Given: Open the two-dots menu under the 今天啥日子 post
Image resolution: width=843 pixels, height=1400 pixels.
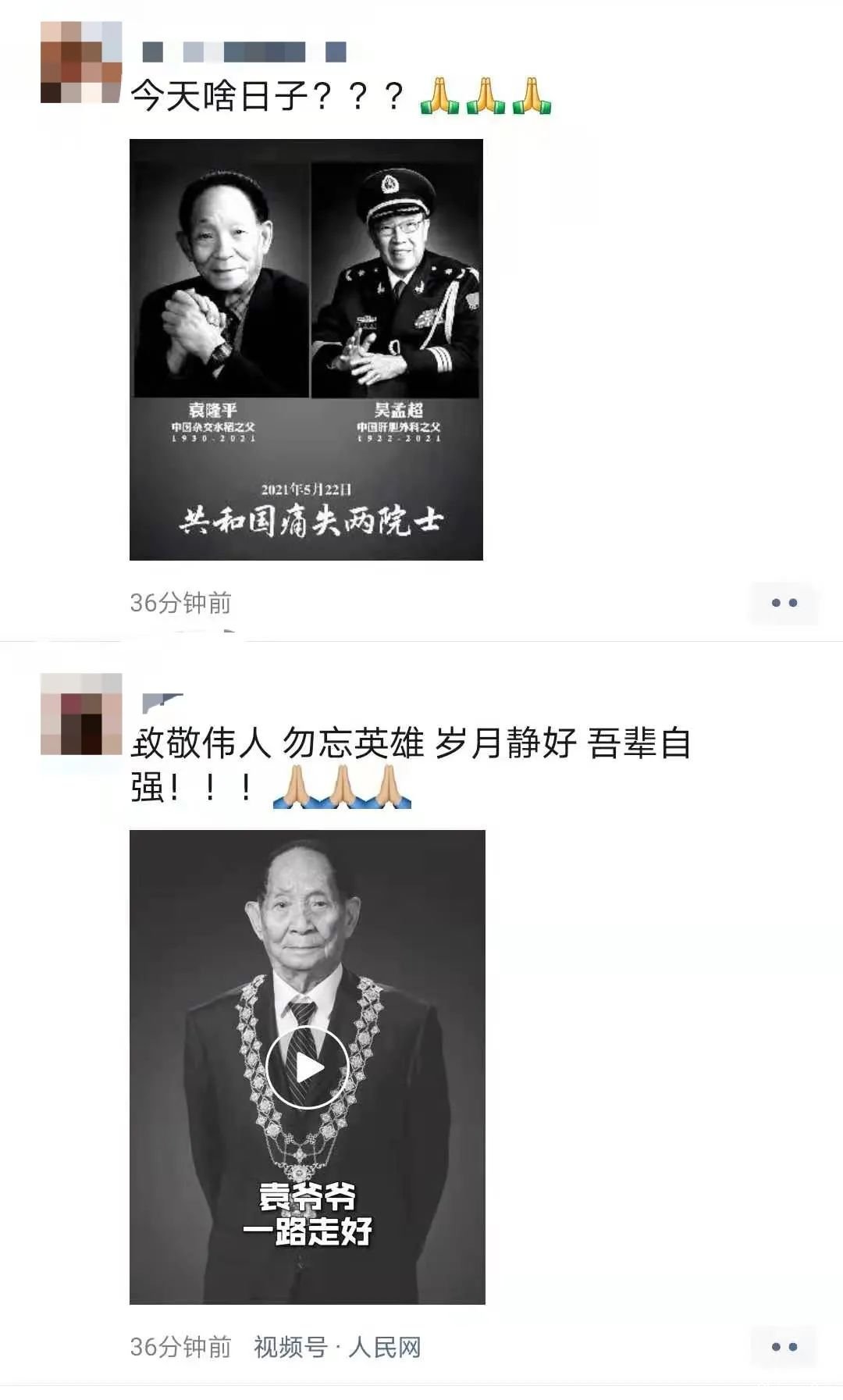Looking at the screenshot, I should [x=784, y=603].
